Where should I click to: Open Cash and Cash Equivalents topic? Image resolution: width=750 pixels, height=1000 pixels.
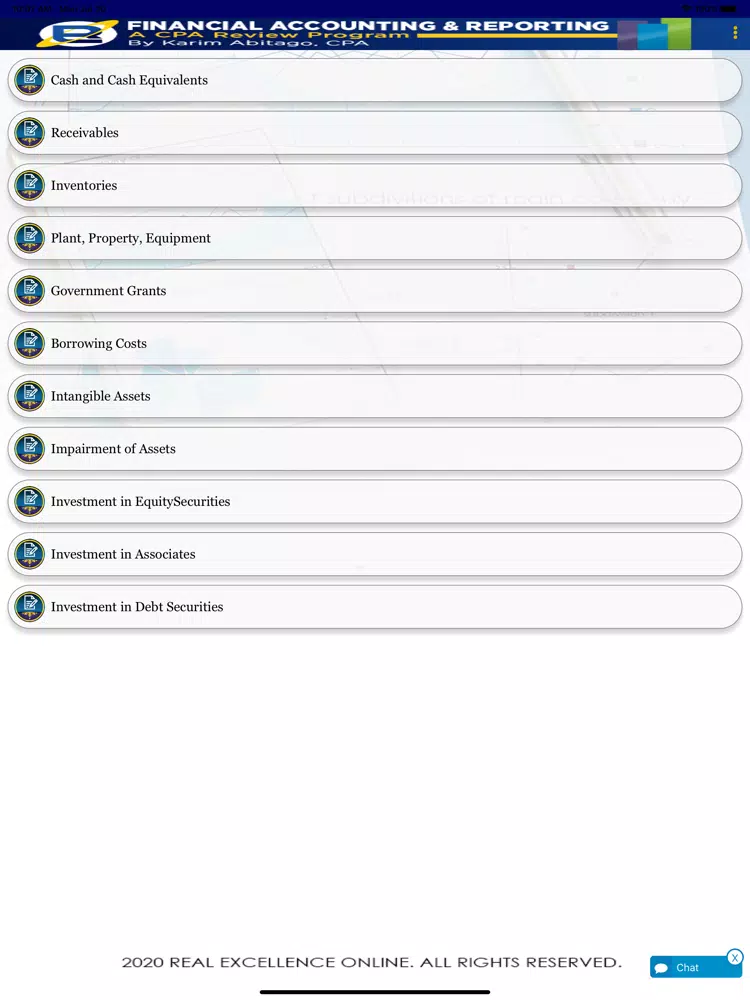point(375,80)
